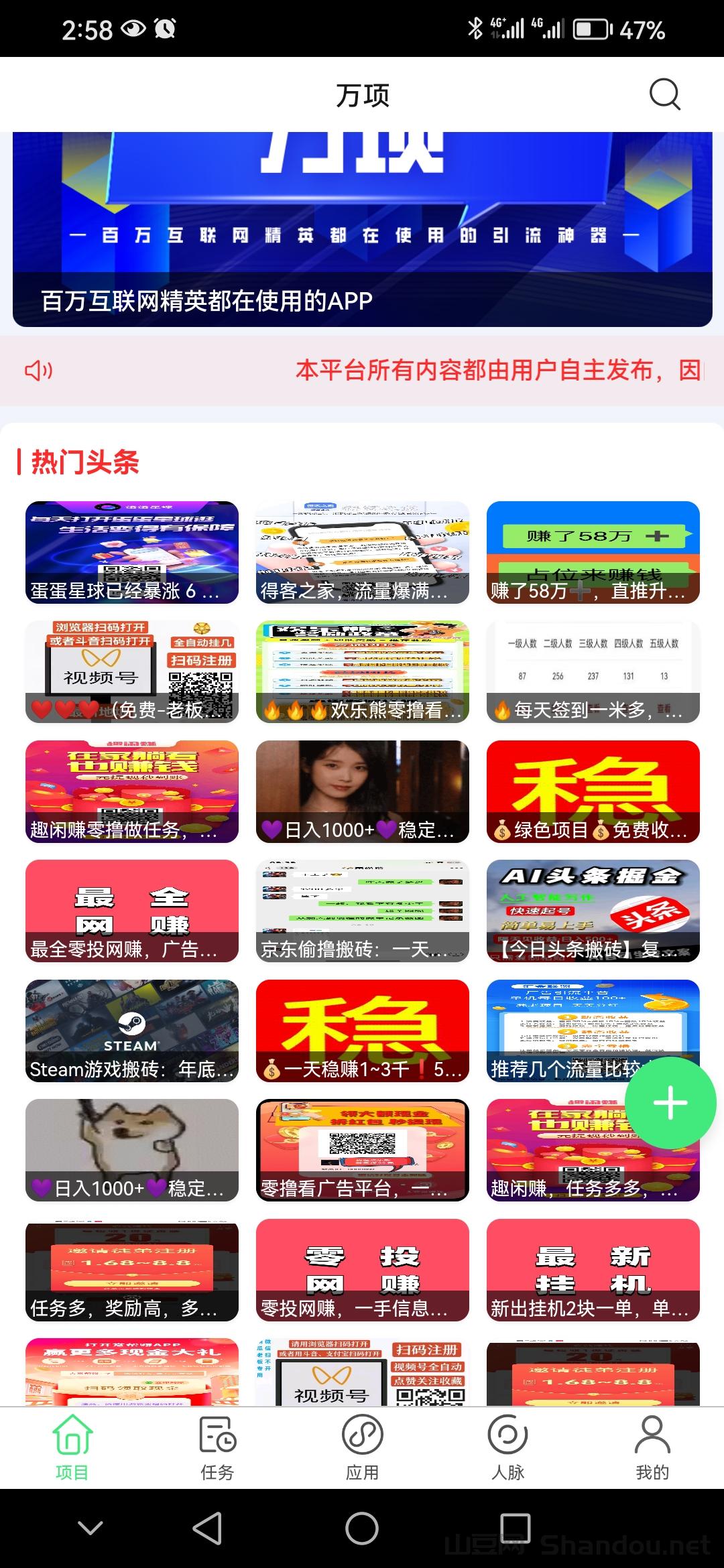
Task: Open the Steam游戏搬砖 card
Action: [x=132, y=1031]
